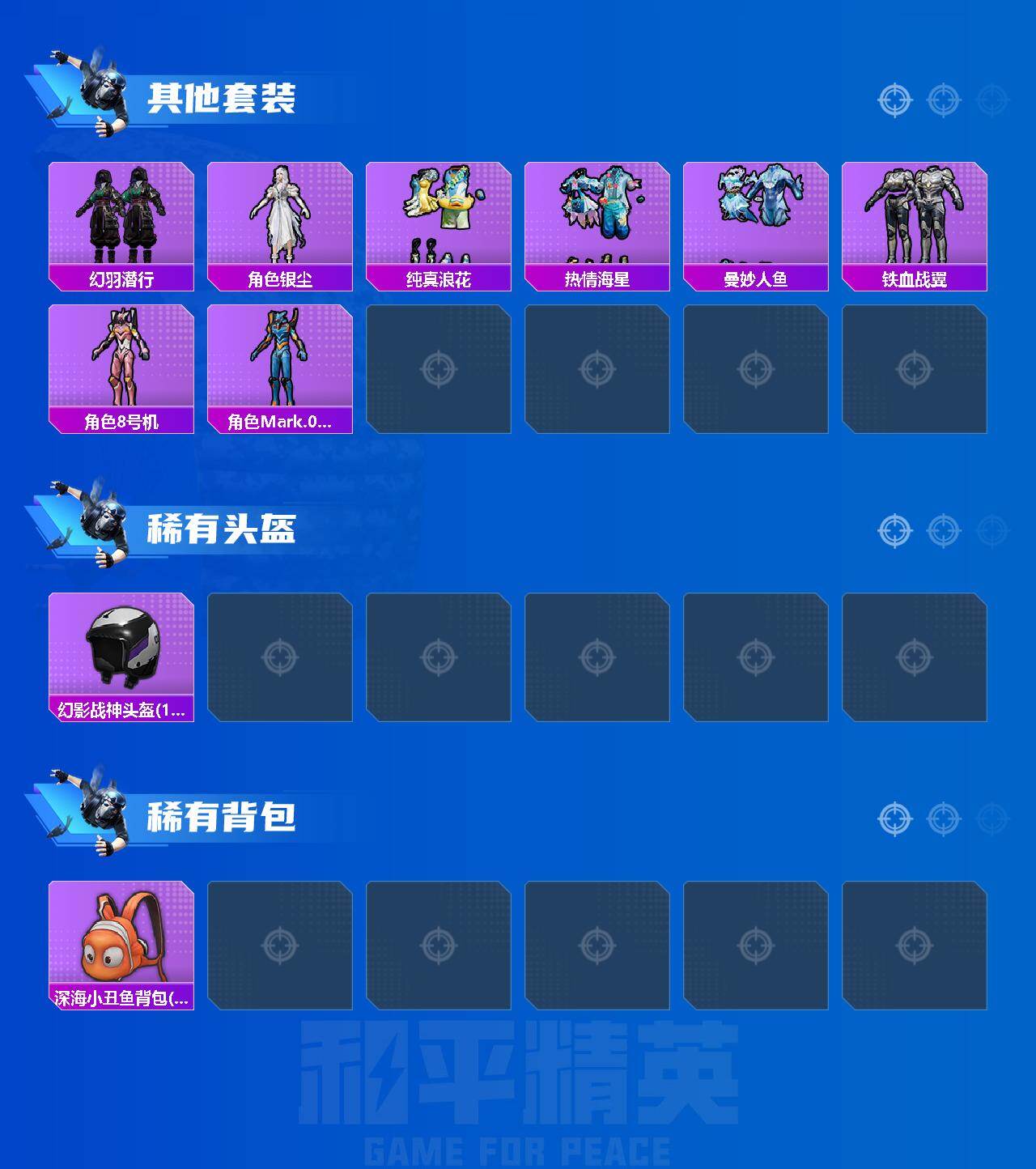Screen dimensions: 1036x1169
Task: Click an empty slot in the helmet row
Action: click(x=280, y=656)
